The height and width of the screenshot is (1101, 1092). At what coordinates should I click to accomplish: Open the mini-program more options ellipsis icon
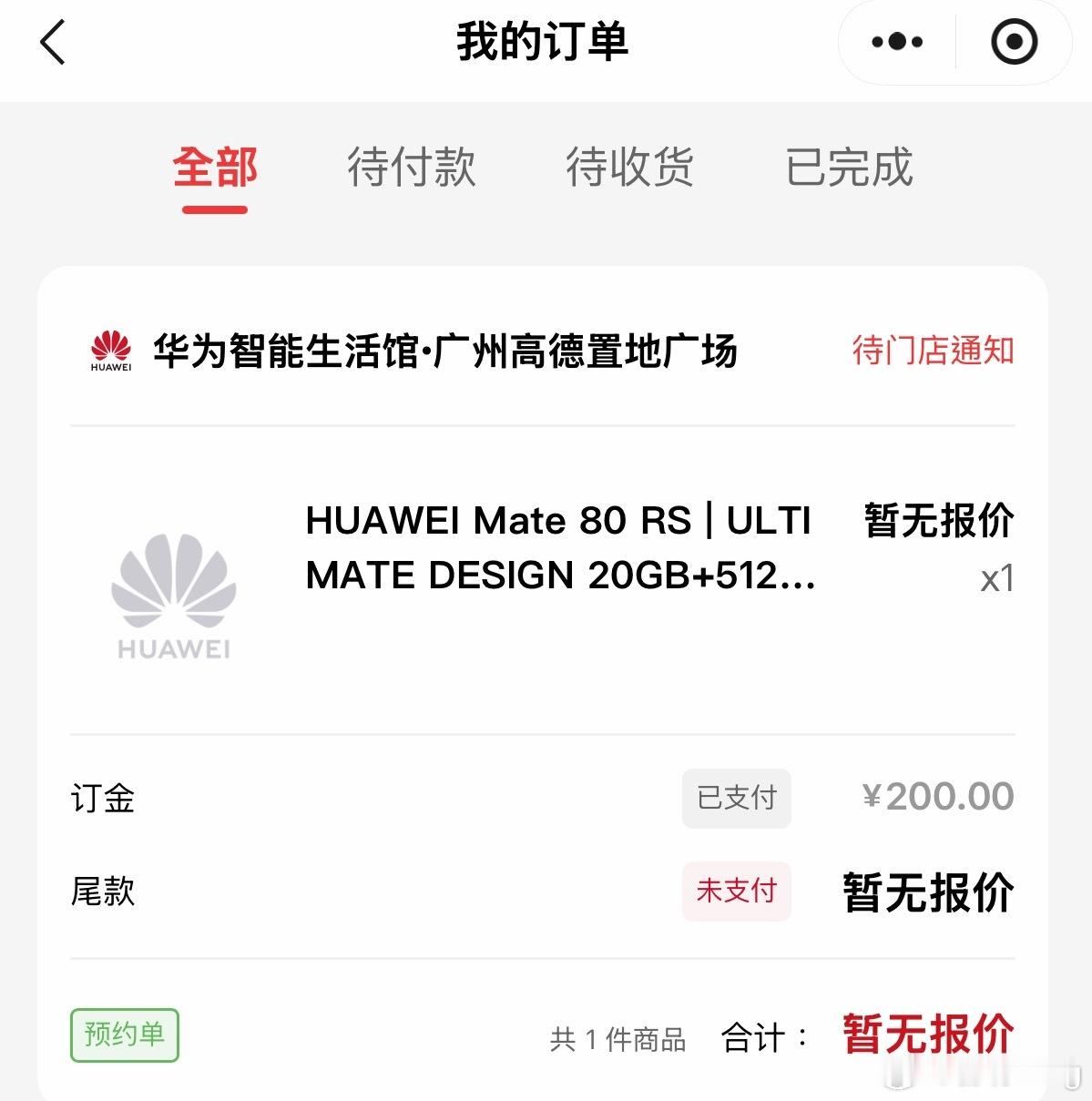click(x=895, y=41)
